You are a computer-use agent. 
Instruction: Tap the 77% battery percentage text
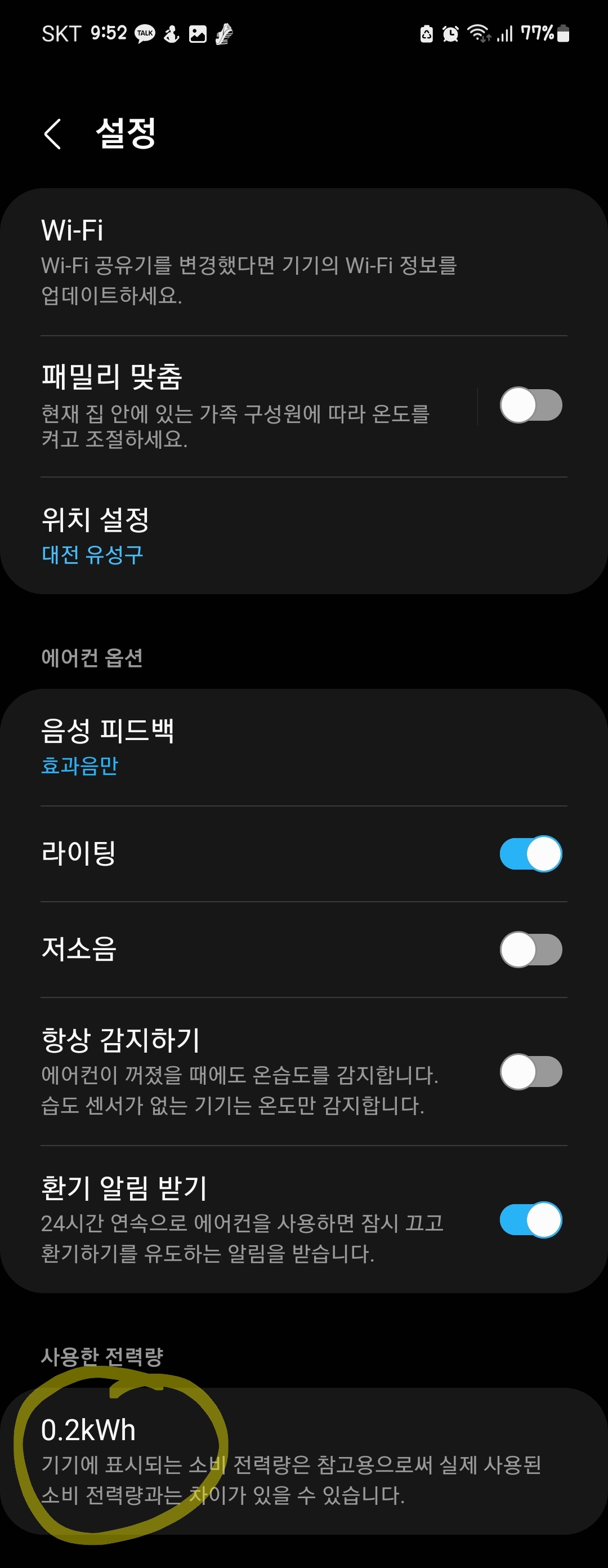coord(538,34)
